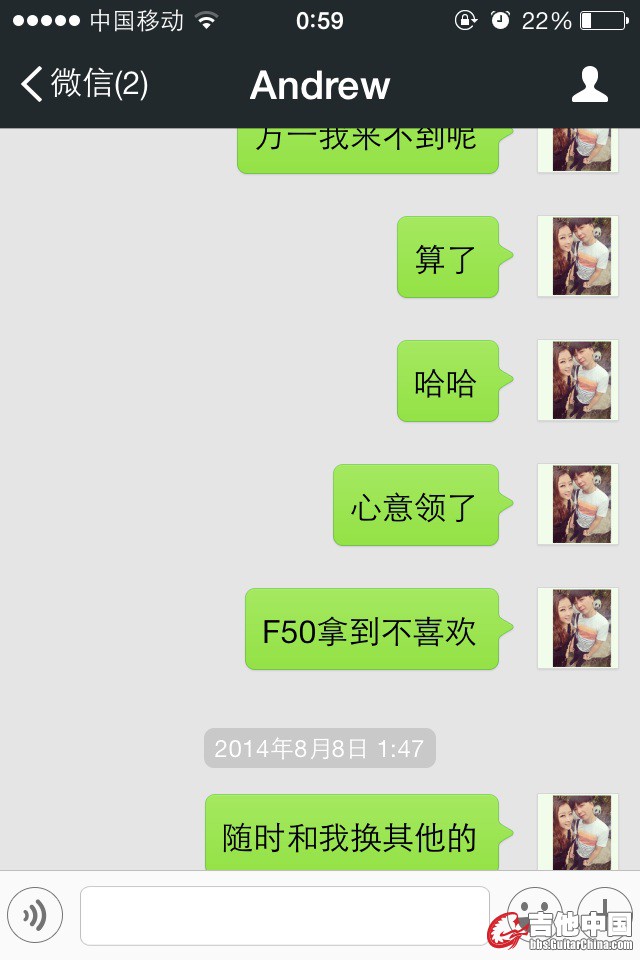Tap the avatar beside the 心意领了 message
Image resolution: width=640 pixels, height=960 pixels.
pyautogui.click(x=578, y=504)
